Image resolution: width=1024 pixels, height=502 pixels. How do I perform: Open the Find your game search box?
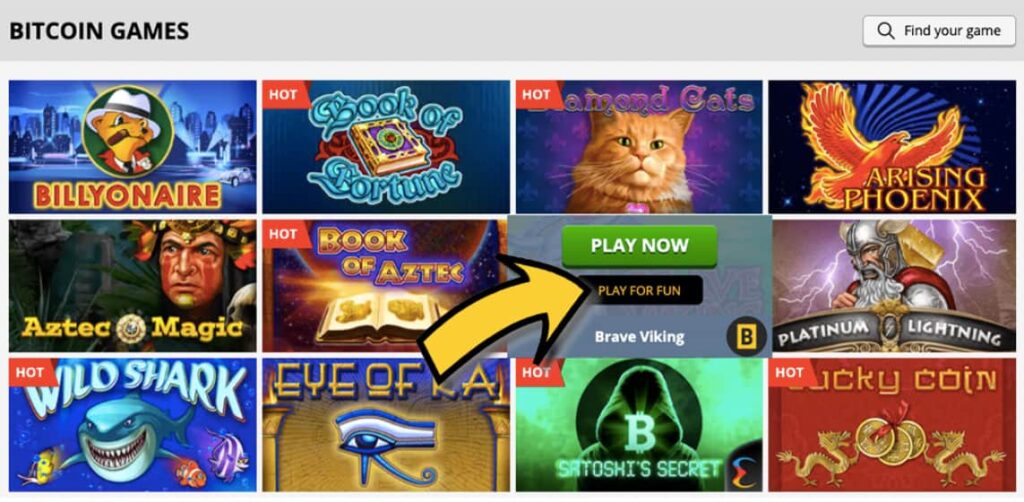pyautogui.click(x=939, y=31)
